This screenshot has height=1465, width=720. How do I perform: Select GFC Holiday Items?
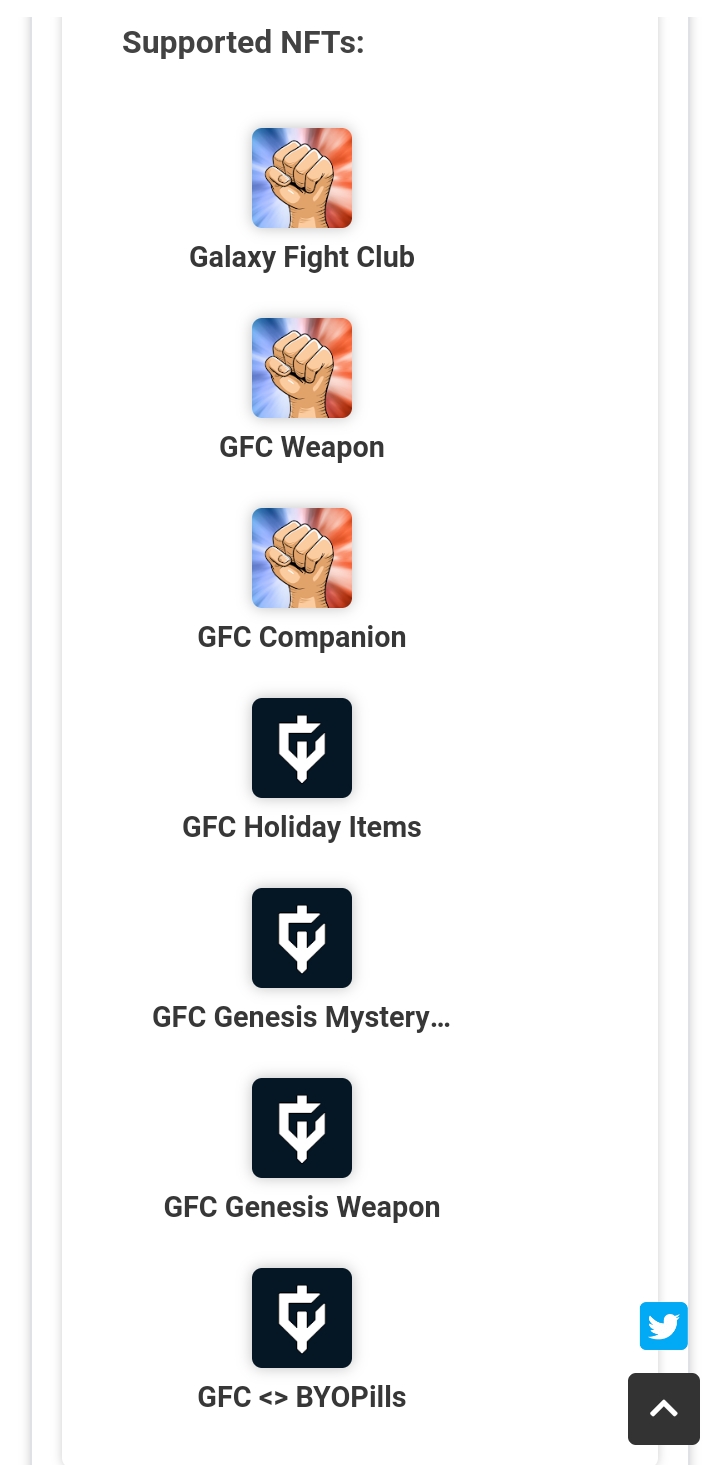[301, 748]
